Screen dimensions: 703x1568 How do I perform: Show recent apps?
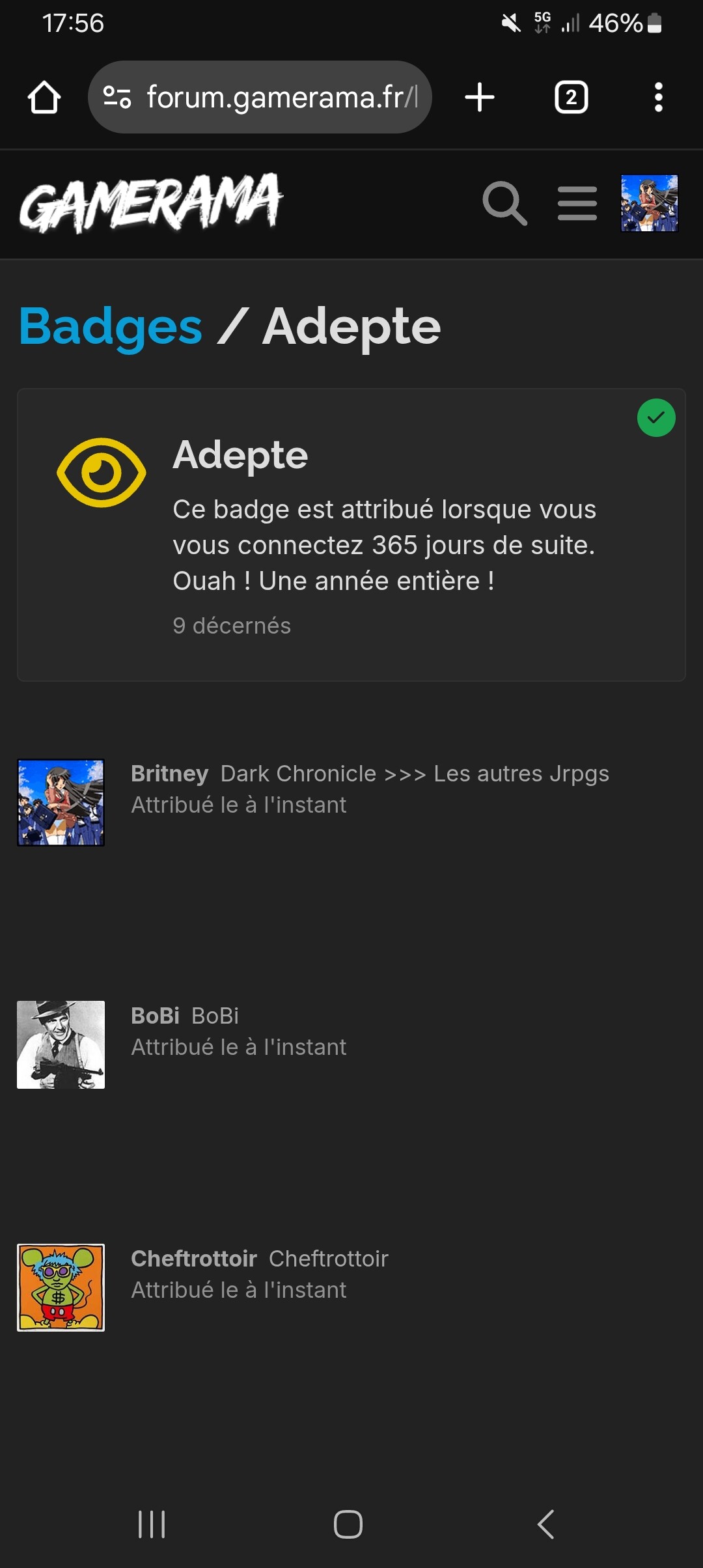(152, 1524)
